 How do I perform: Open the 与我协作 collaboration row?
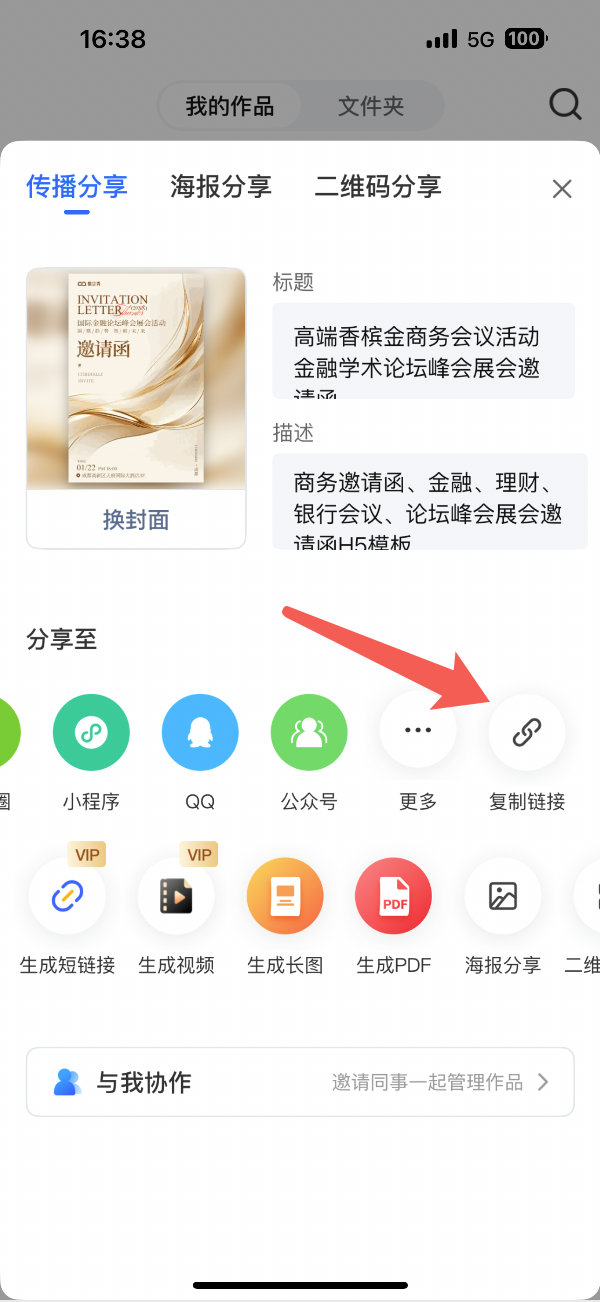coord(300,1082)
